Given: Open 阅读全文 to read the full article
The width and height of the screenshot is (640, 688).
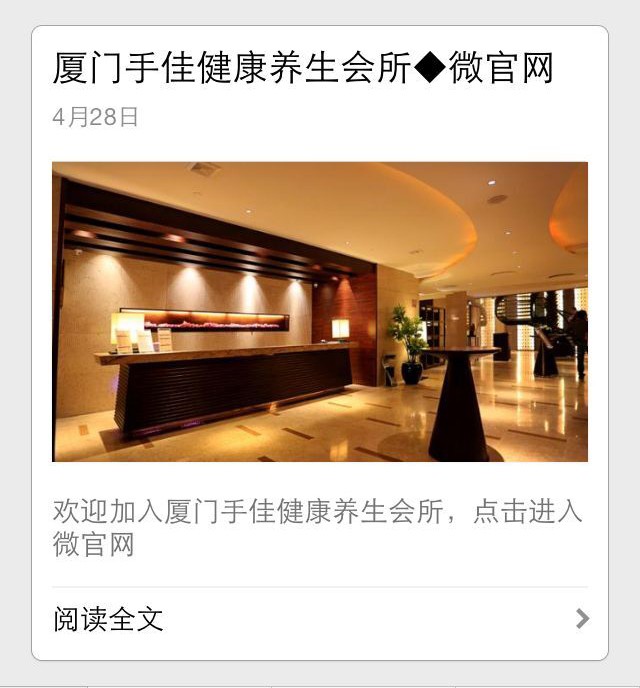Looking at the screenshot, I should coord(320,619).
